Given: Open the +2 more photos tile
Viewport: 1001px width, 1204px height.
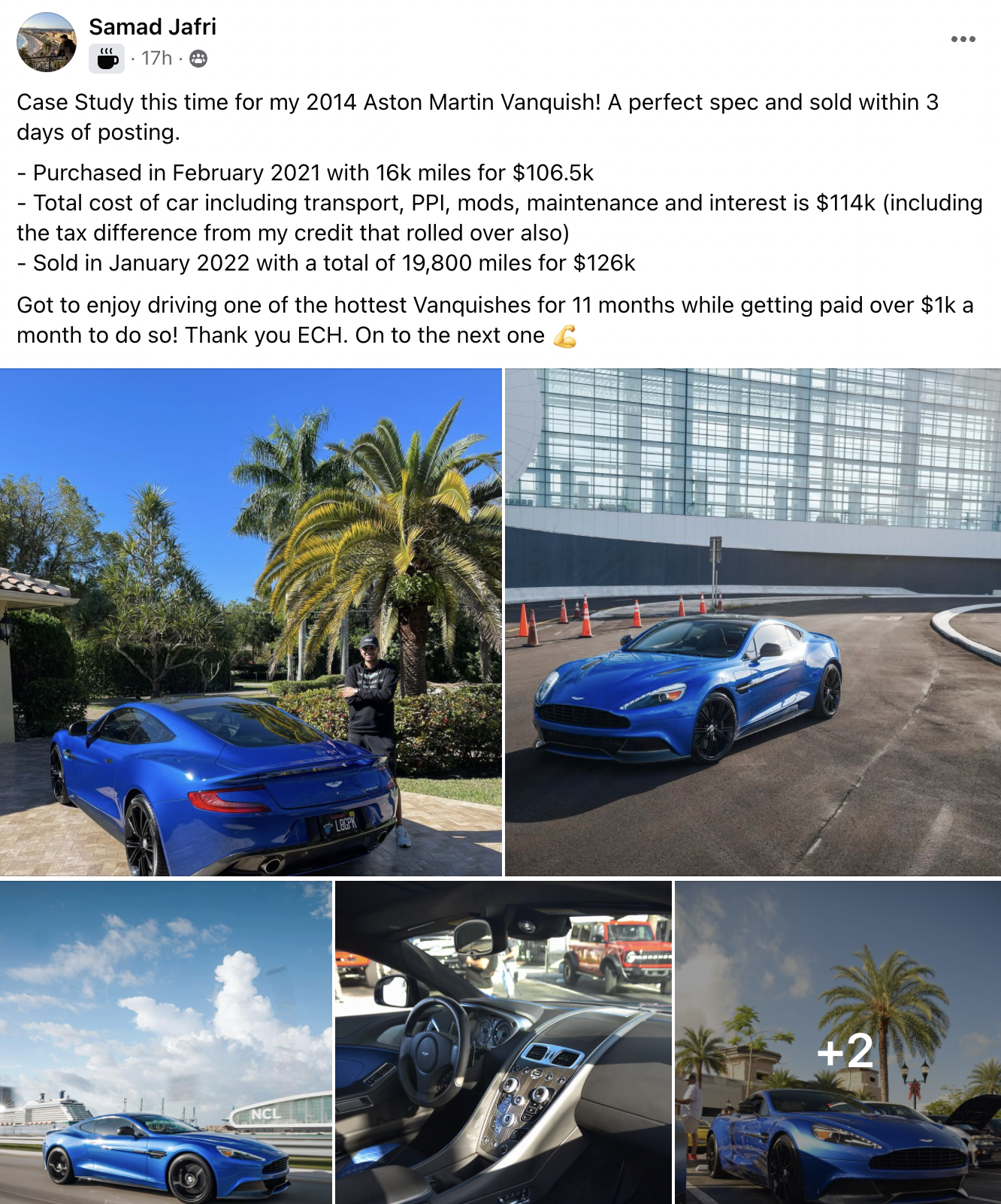Looking at the screenshot, I should tap(838, 1042).
